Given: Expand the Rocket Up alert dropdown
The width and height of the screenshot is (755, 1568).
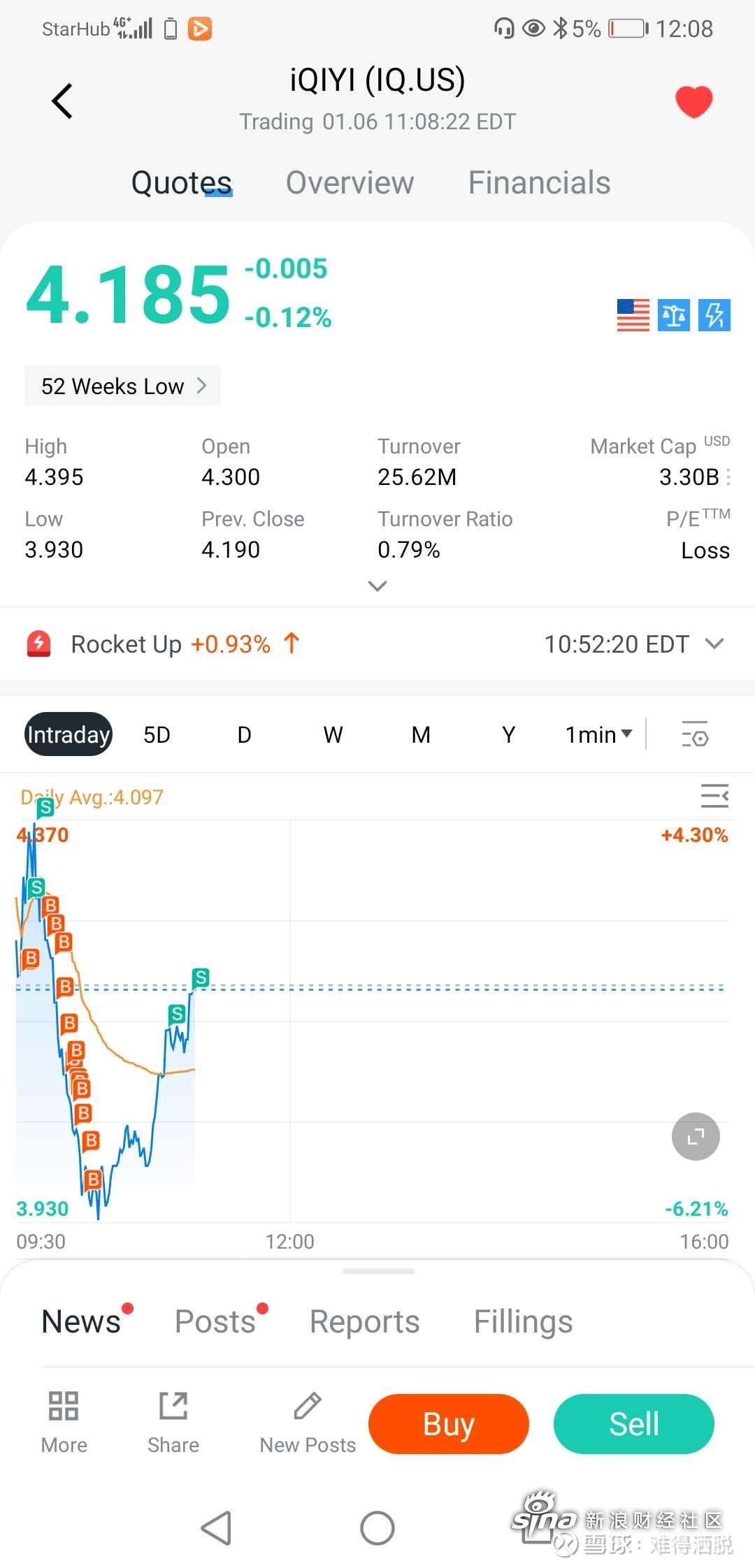Looking at the screenshot, I should (x=714, y=644).
